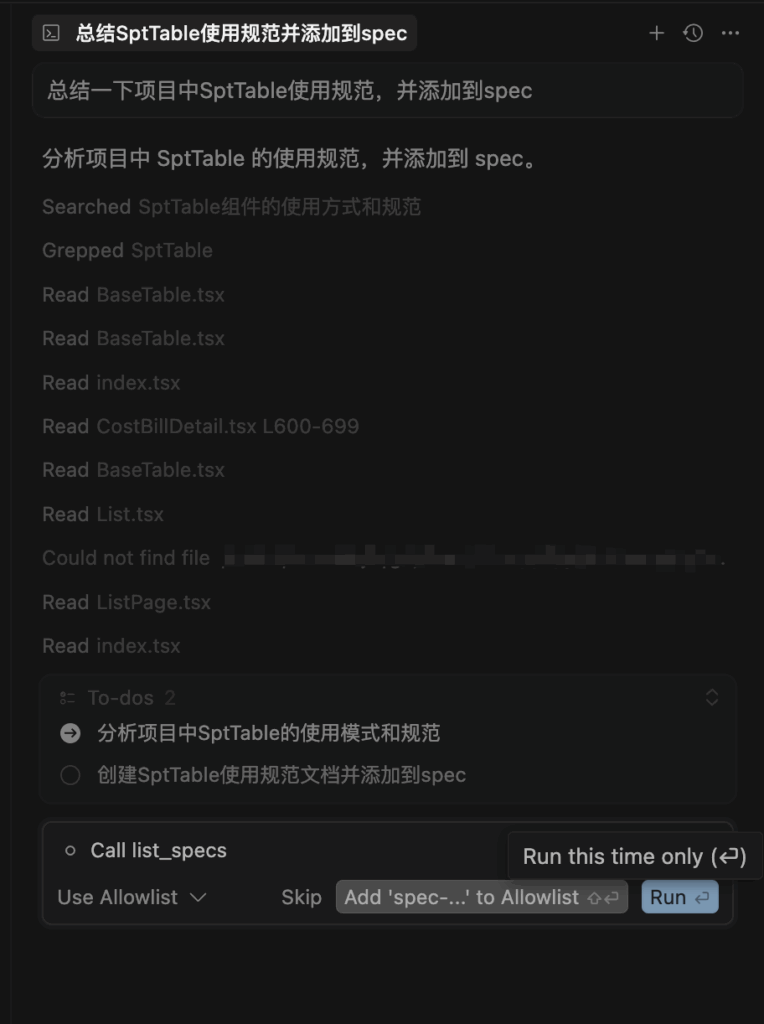Expand the Grepped SptTable step
Image resolution: width=764 pixels, height=1024 pixels.
tap(127, 250)
